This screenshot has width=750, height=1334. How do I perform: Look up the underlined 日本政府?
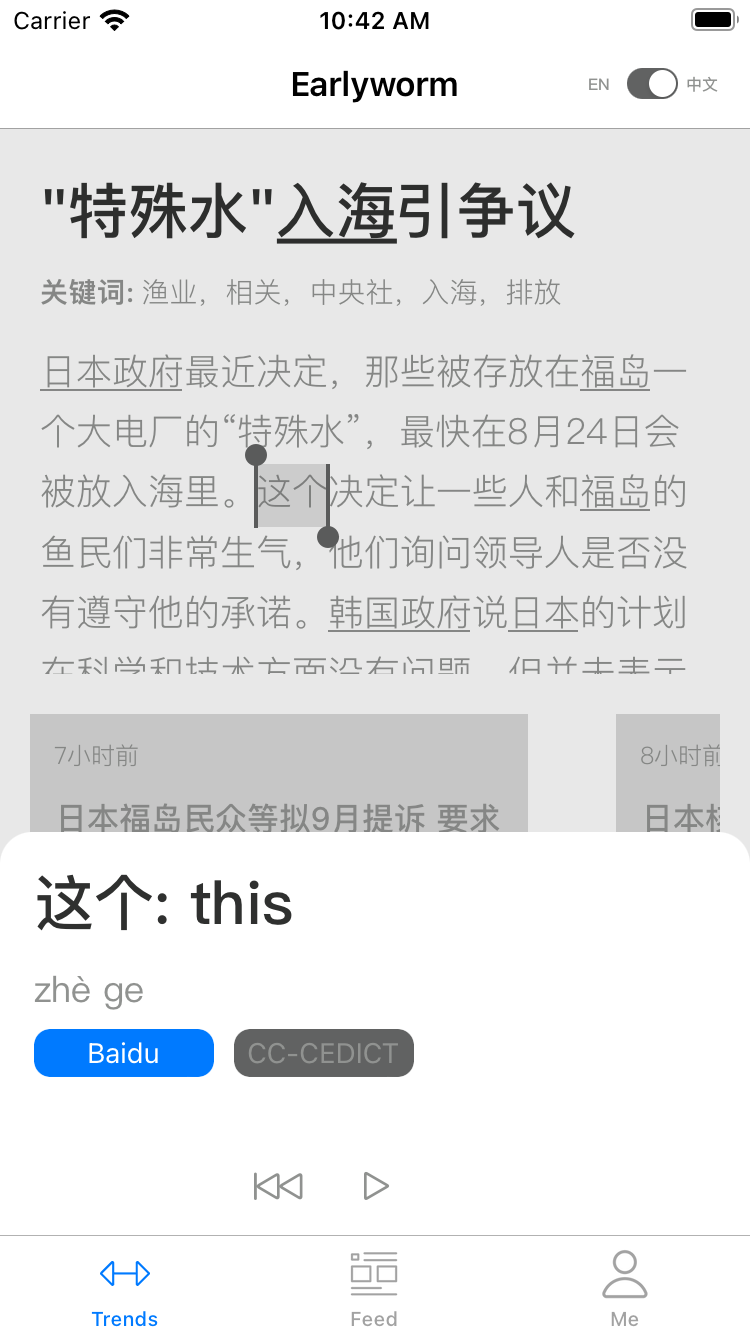pos(112,372)
